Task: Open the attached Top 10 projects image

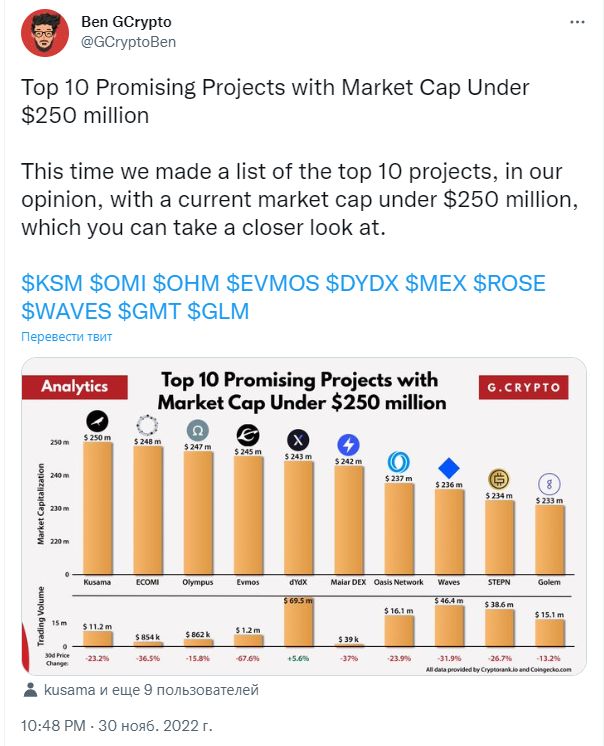Action: click(304, 516)
